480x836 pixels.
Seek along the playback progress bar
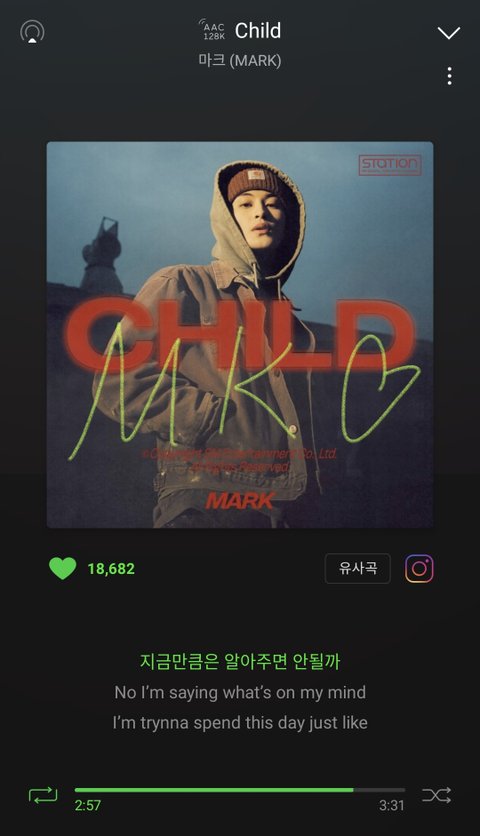(240, 790)
